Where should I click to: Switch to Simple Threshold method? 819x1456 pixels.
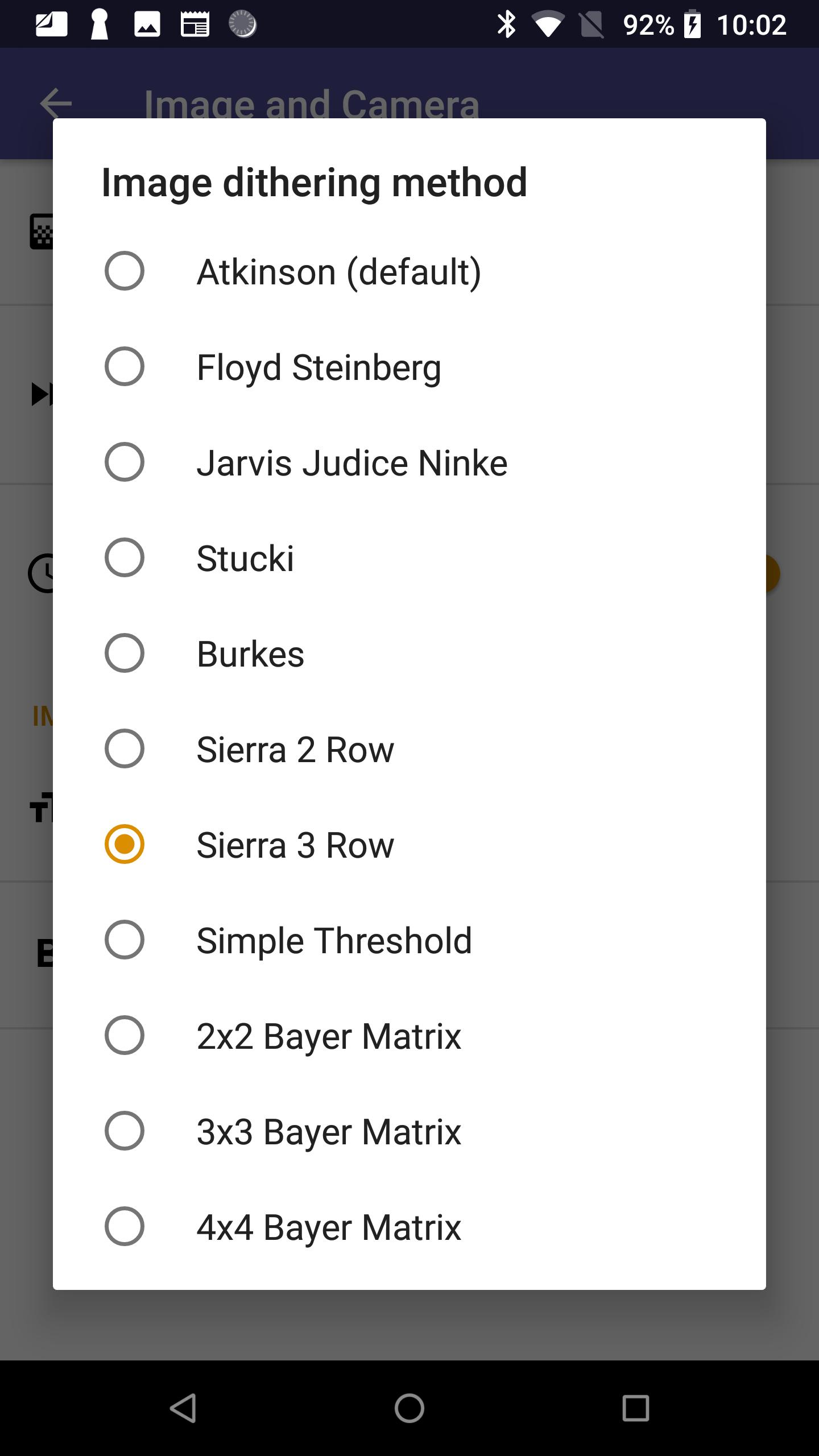(x=409, y=940)
